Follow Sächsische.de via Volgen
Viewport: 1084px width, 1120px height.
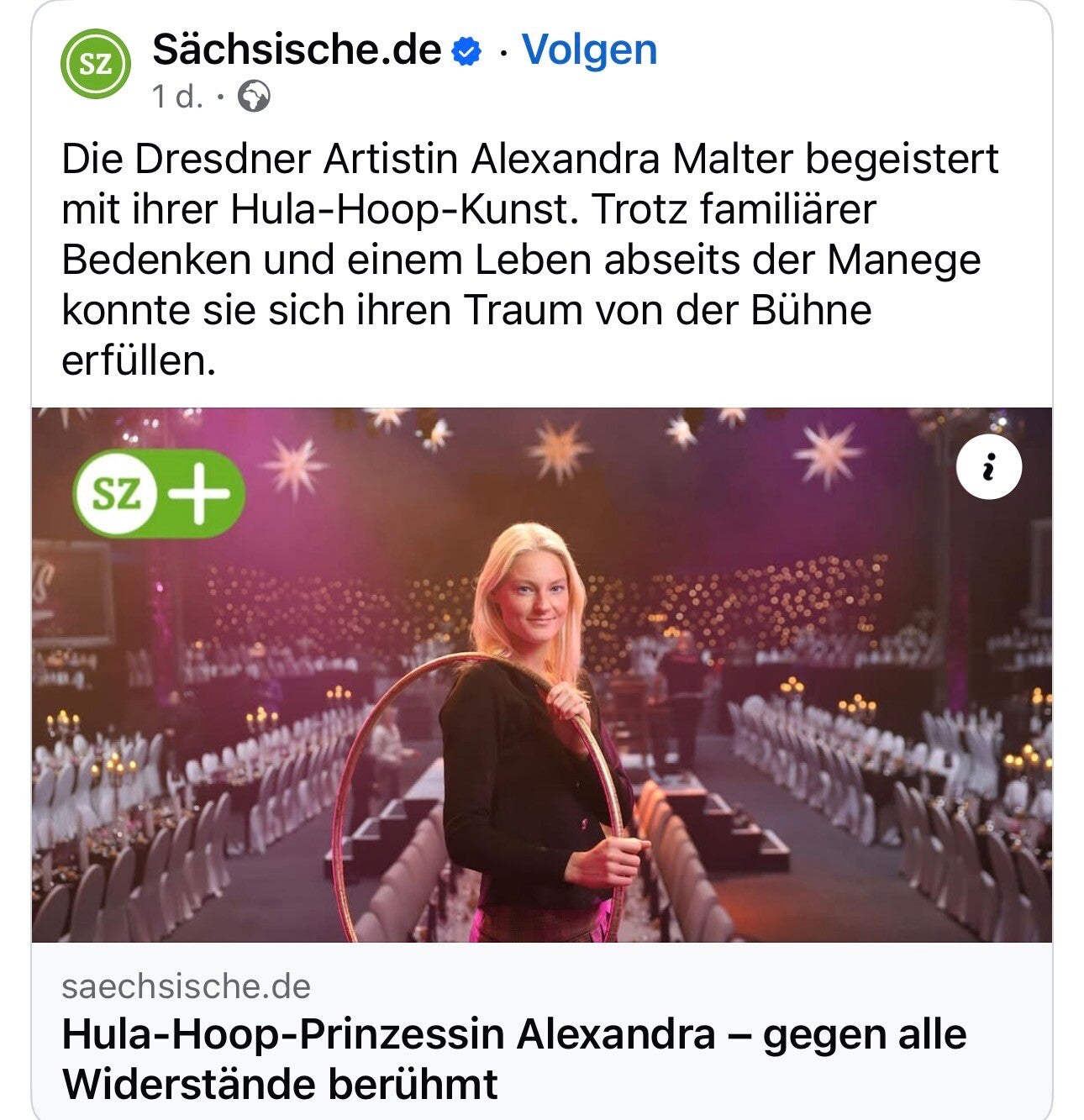pyautogui.click(x=589, y=50)
